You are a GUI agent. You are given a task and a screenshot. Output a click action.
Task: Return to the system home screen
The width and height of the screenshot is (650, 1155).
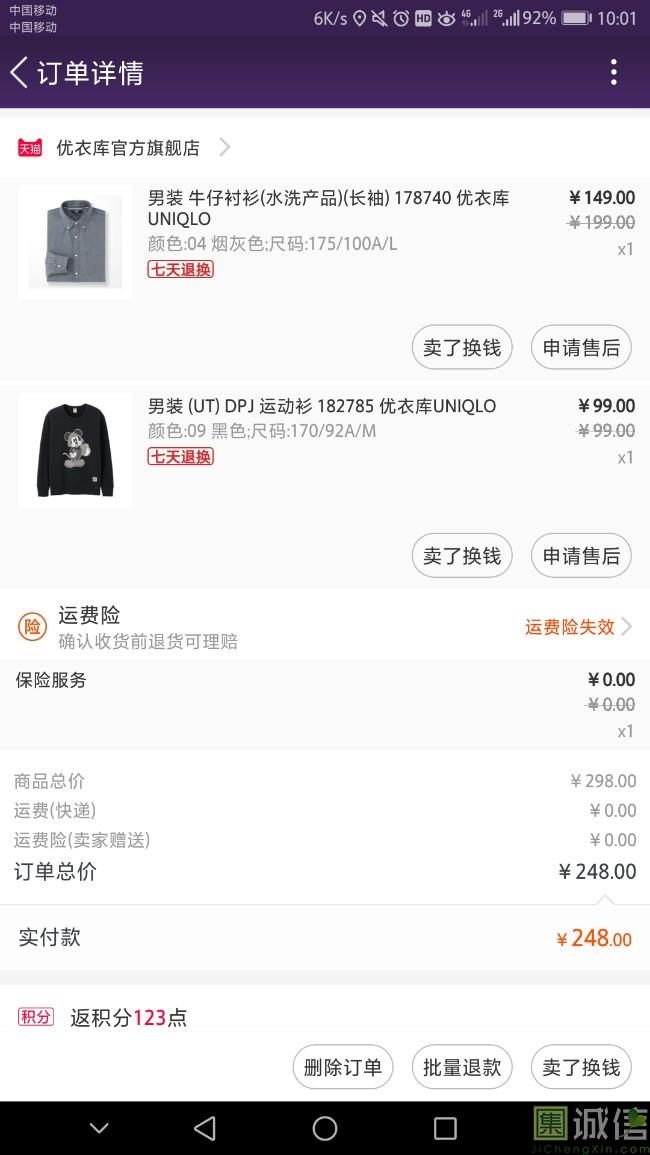tap(325, 1129)
